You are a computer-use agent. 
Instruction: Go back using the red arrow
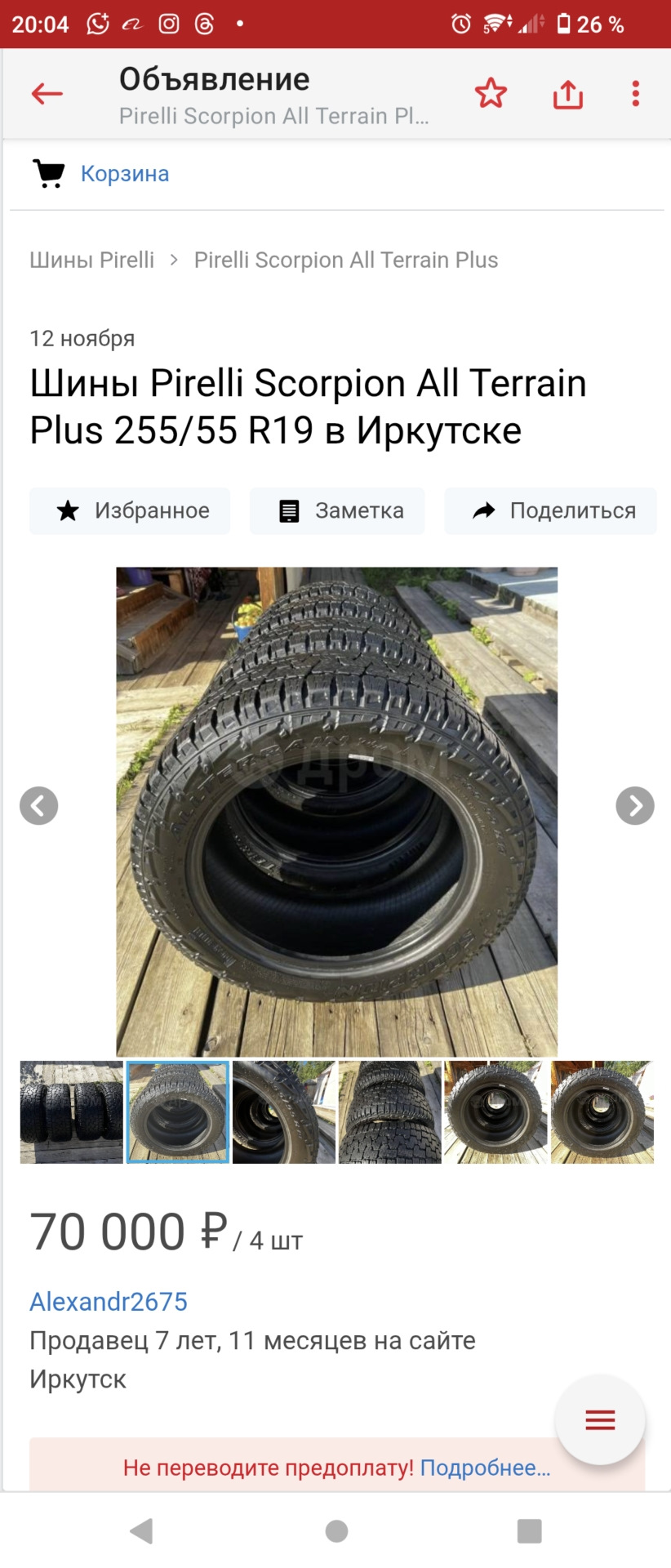tap(47, 94)
